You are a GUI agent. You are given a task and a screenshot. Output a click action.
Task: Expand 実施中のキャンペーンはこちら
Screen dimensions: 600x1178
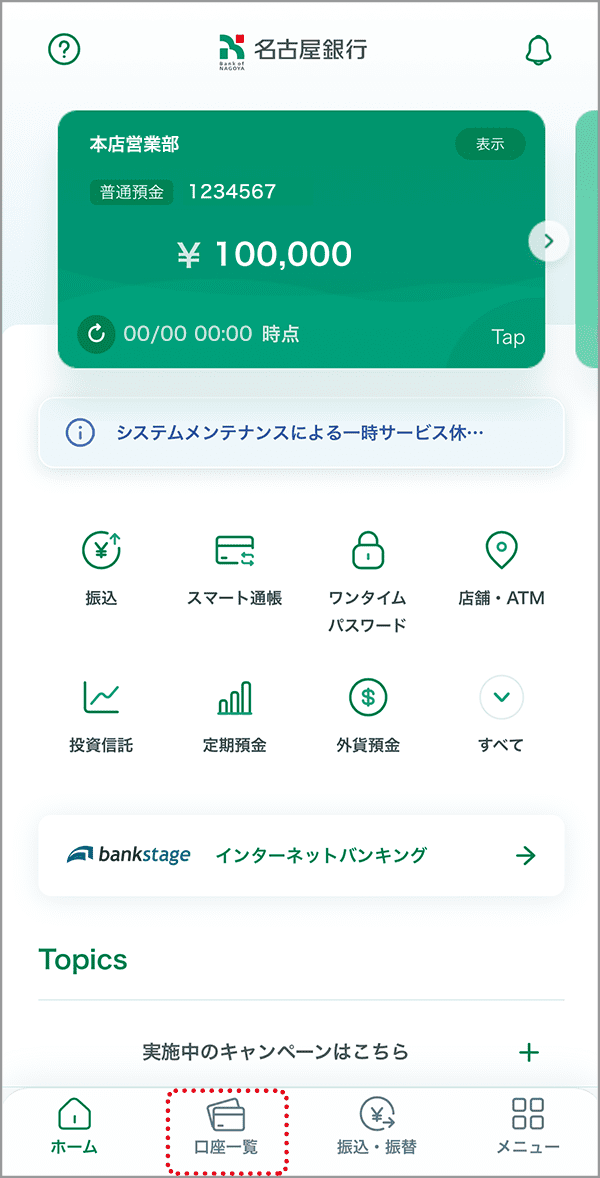[300, 1052]
